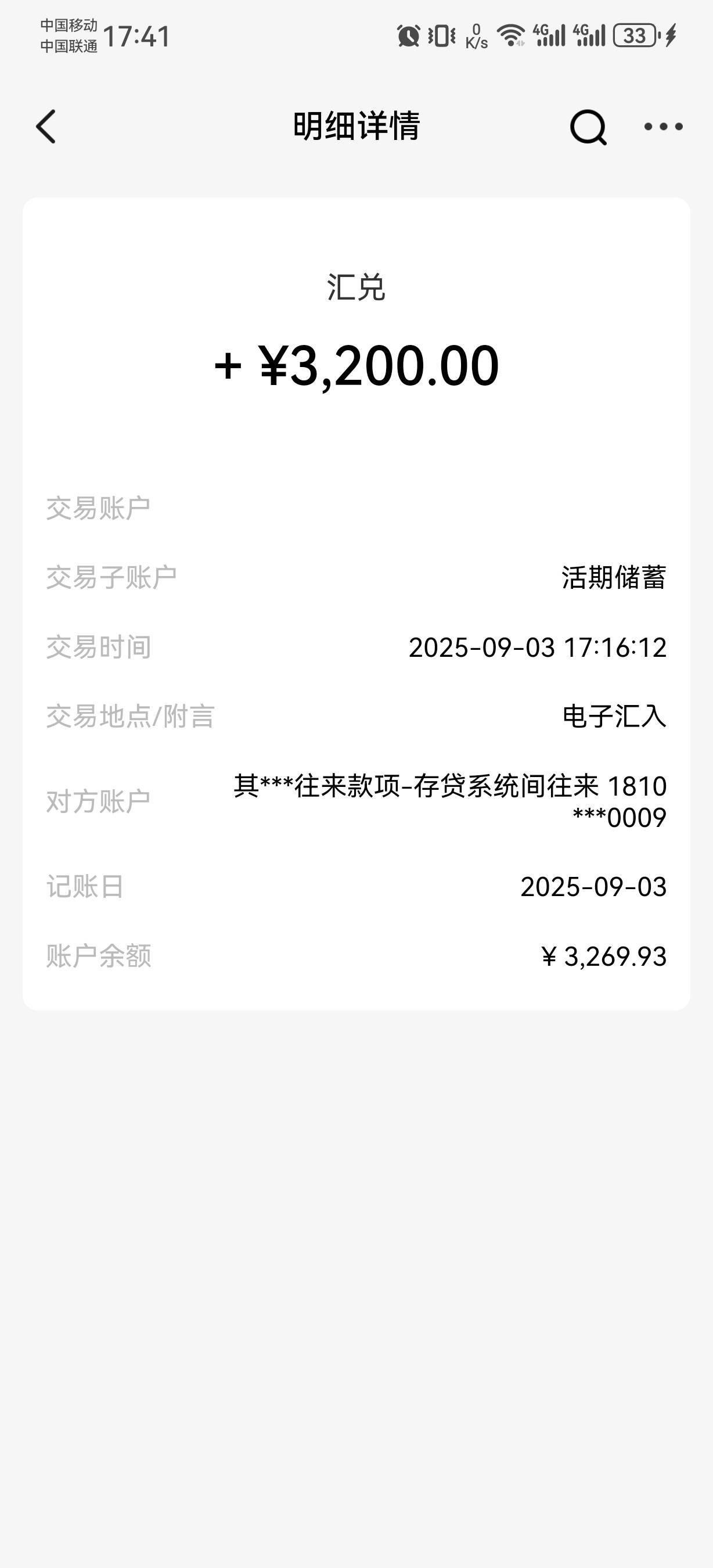Open the three-dot overflow menu

[664, 127]
